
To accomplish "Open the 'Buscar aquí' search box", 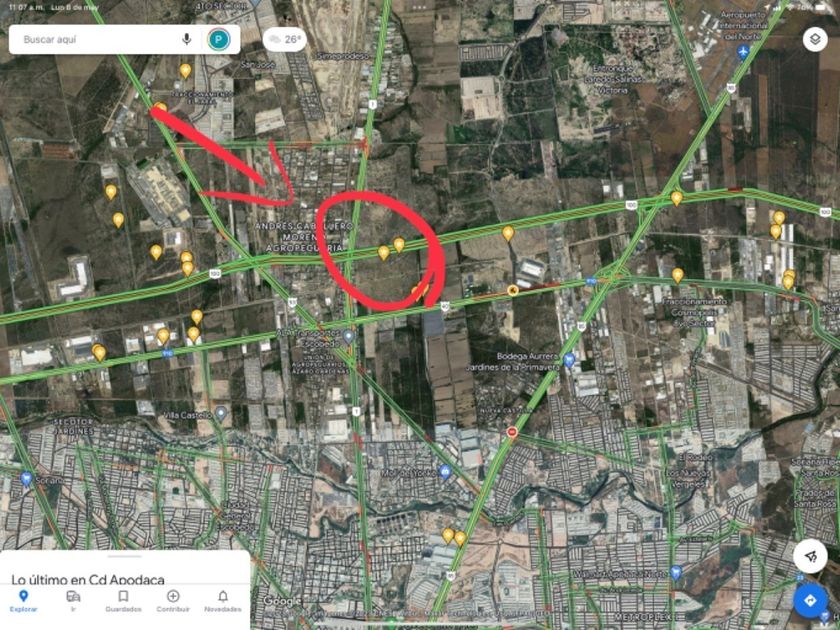I will click(x=95, y=40).
